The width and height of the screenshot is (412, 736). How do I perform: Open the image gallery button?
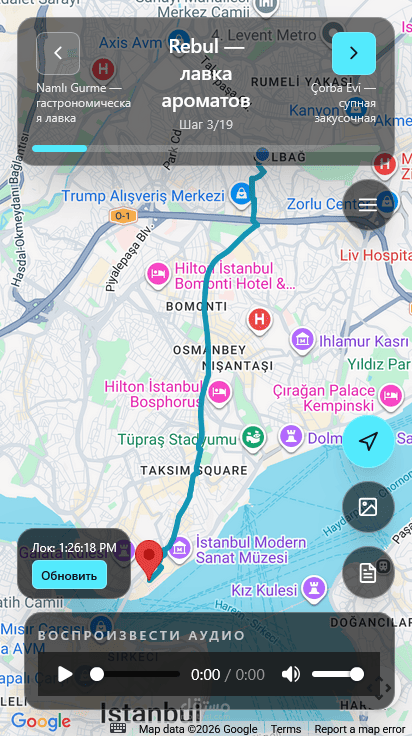(368, 506)
